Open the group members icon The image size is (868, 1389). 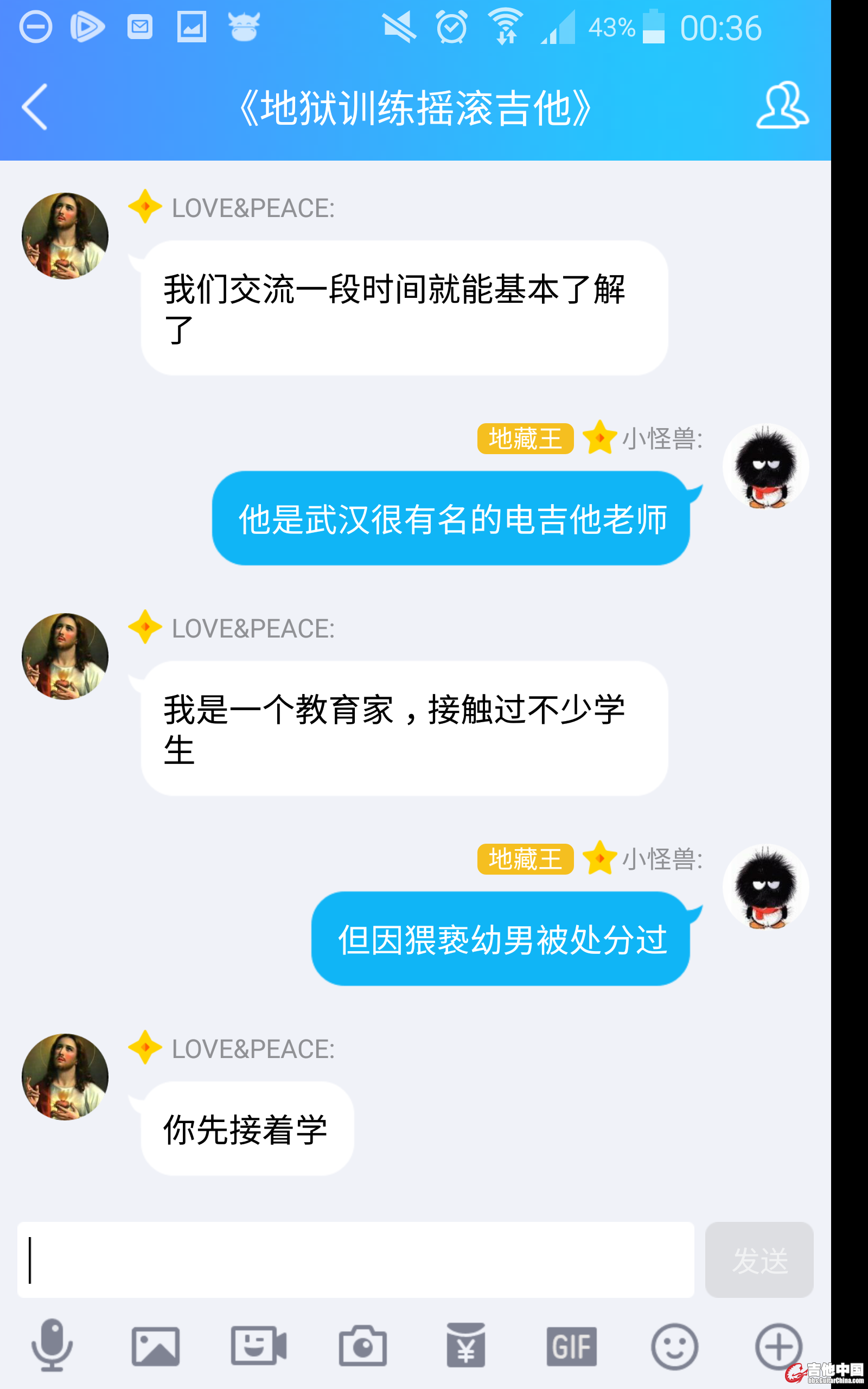[x=781, y=106]
